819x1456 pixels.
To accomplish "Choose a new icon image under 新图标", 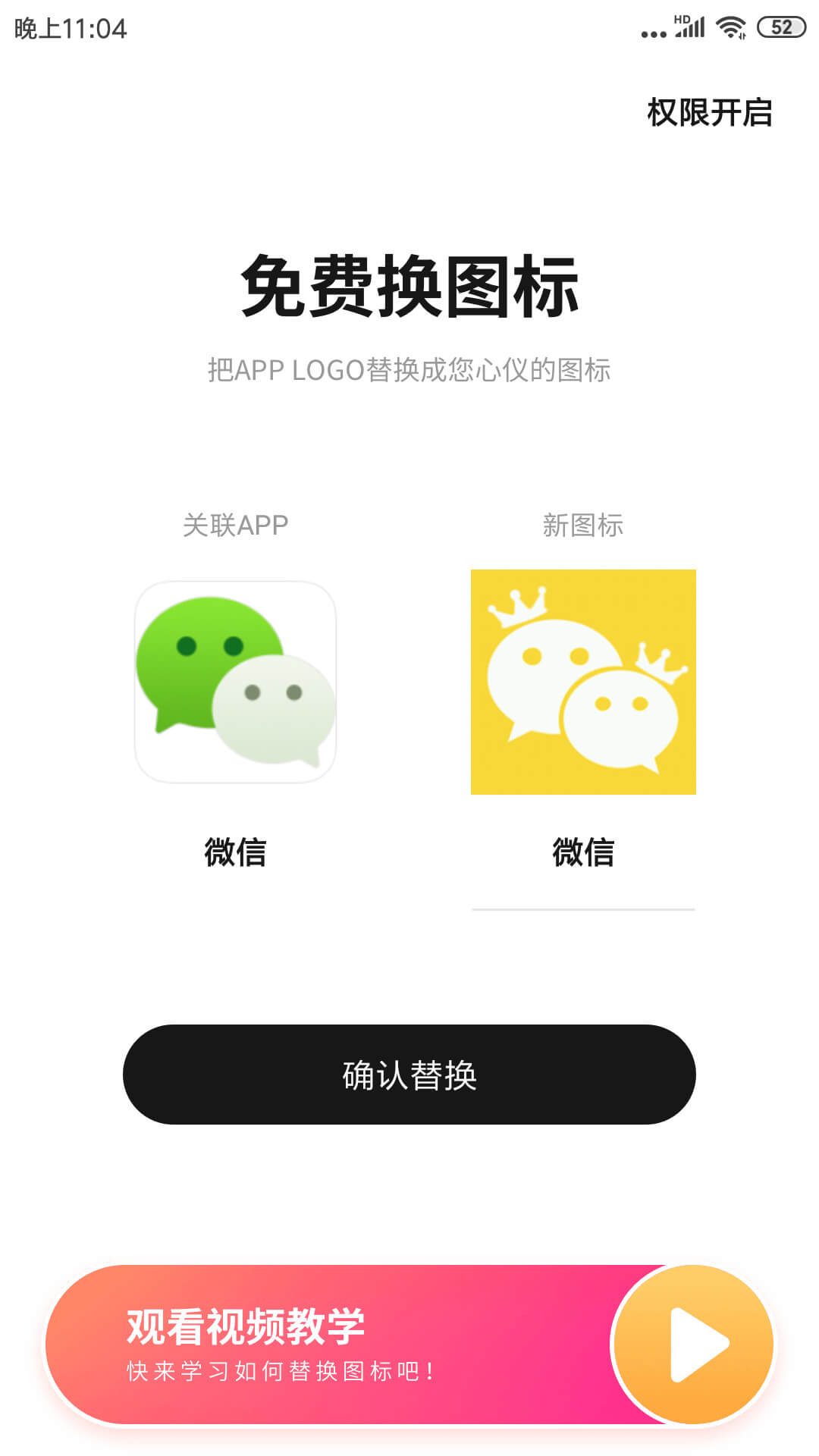I will tap(583, 682).
